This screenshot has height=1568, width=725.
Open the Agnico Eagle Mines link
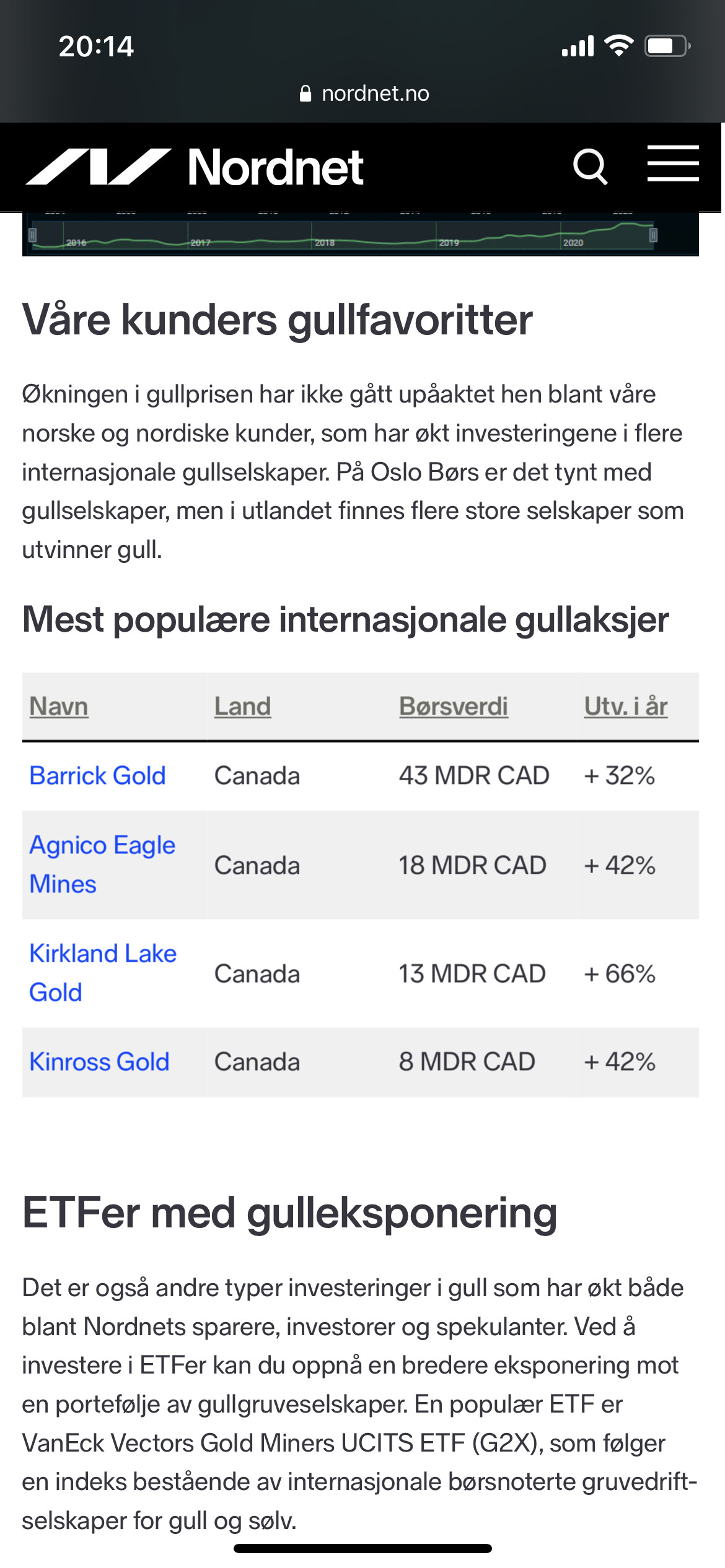point(102,865)
